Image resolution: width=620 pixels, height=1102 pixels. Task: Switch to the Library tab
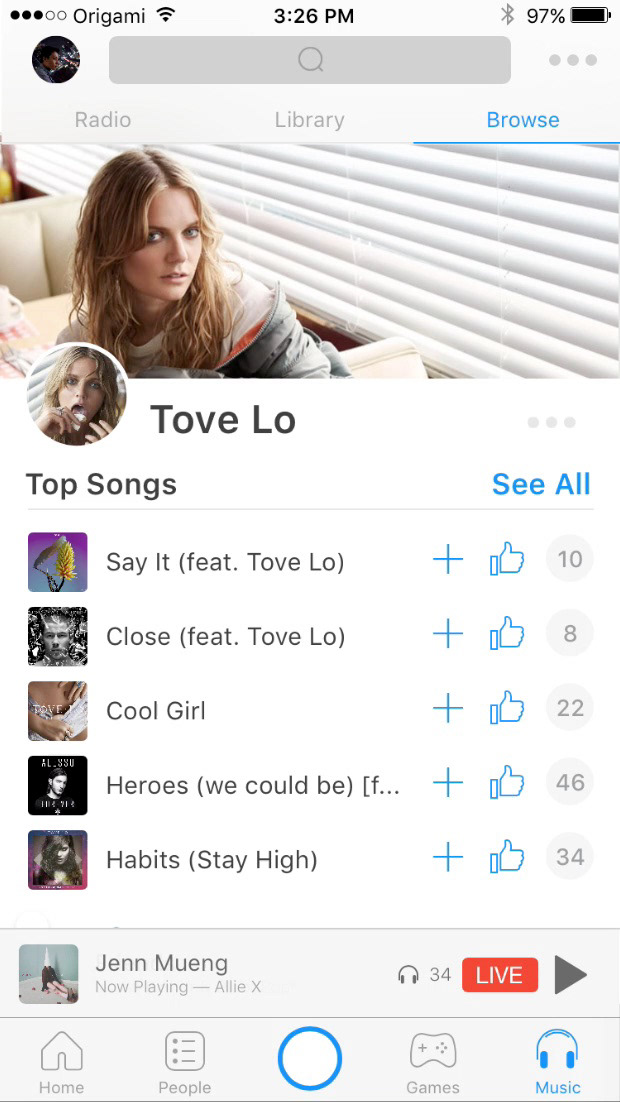click(x=309, y=120)
